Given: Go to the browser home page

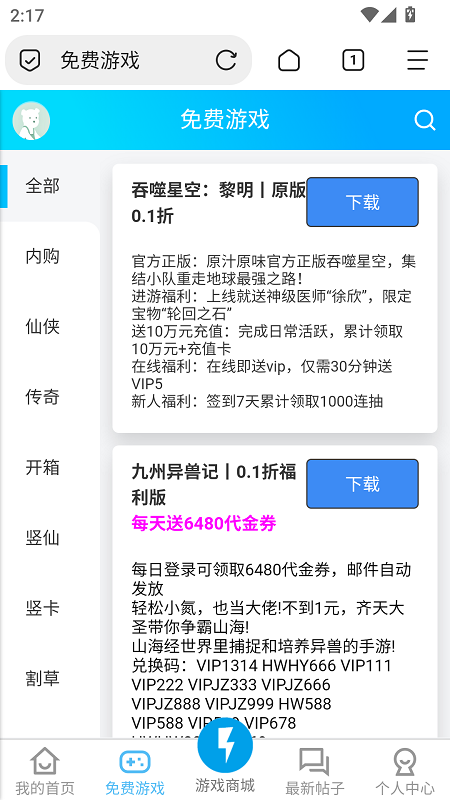Looking at the screenshot, I should pyautogui.click(x=289, y=60).
